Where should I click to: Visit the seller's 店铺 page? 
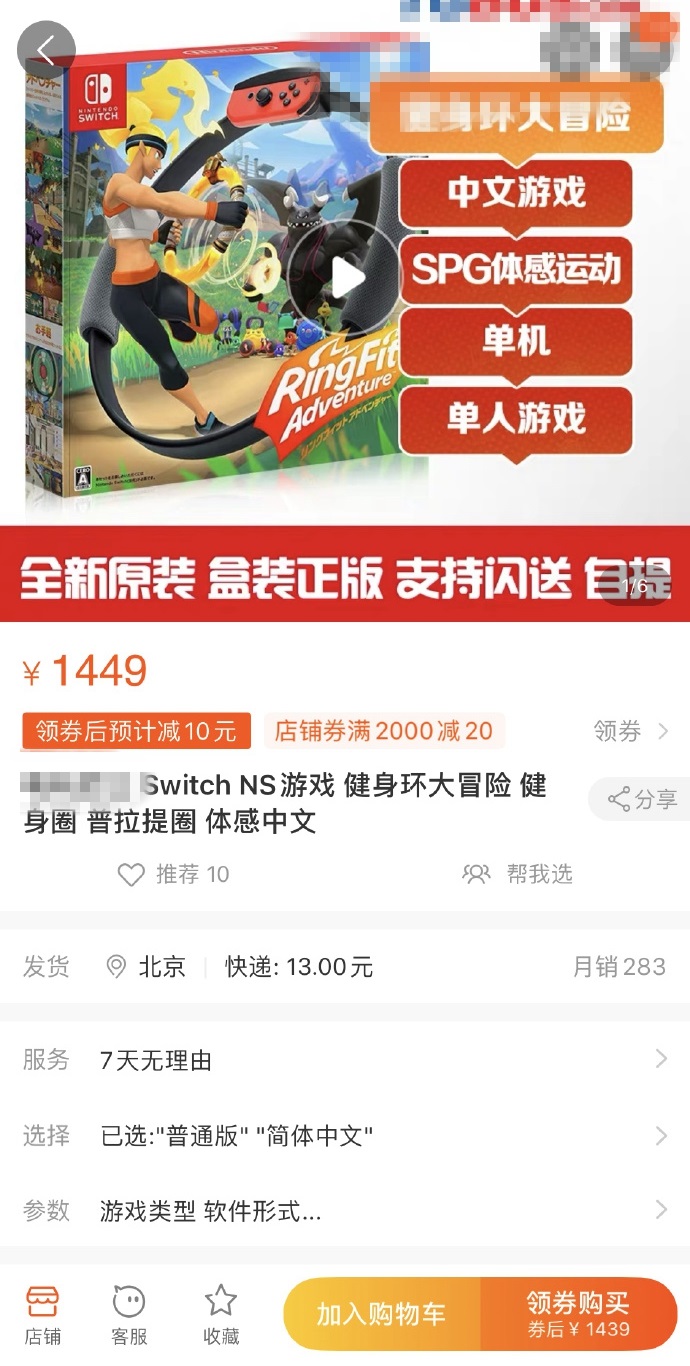coord(43,1314)
